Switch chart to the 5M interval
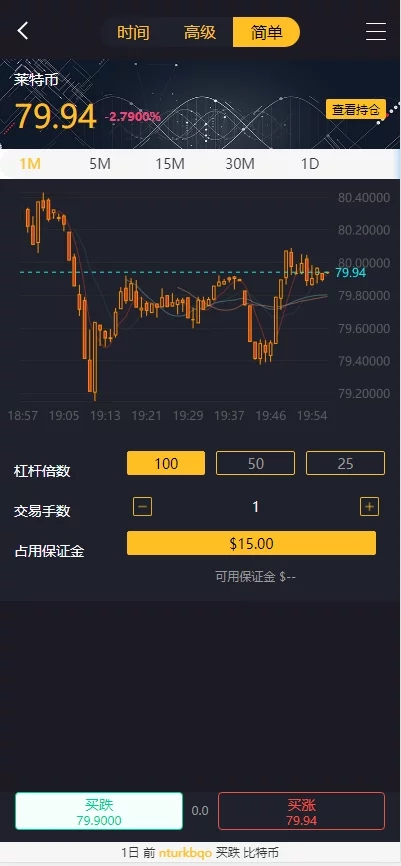401x866 pixels. point(100,164)
